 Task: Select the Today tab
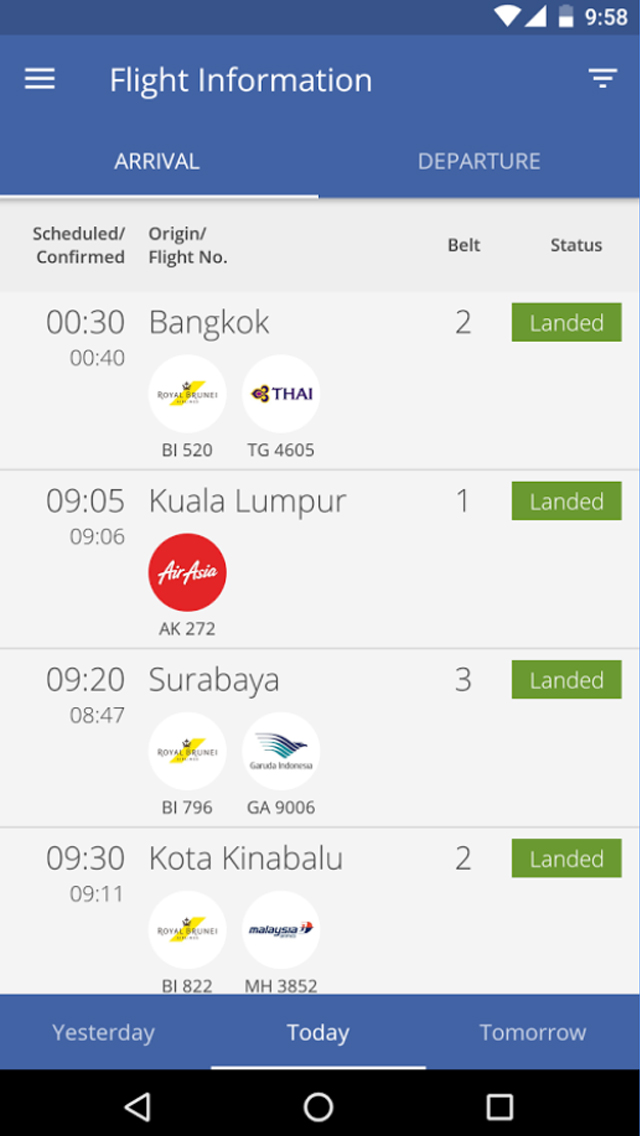point(318,1032)
